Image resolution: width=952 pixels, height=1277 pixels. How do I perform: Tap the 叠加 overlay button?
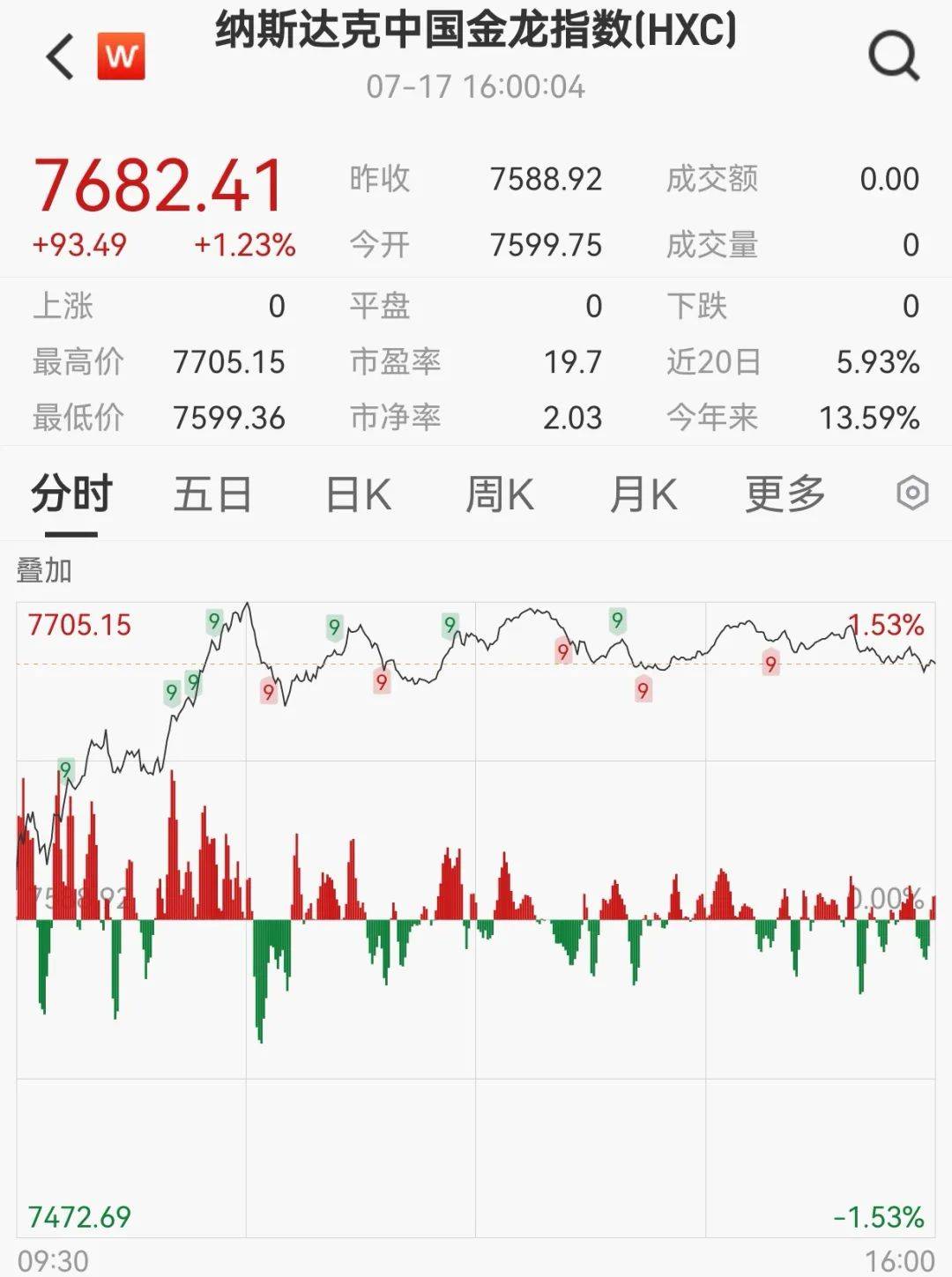tap(44, 571)
